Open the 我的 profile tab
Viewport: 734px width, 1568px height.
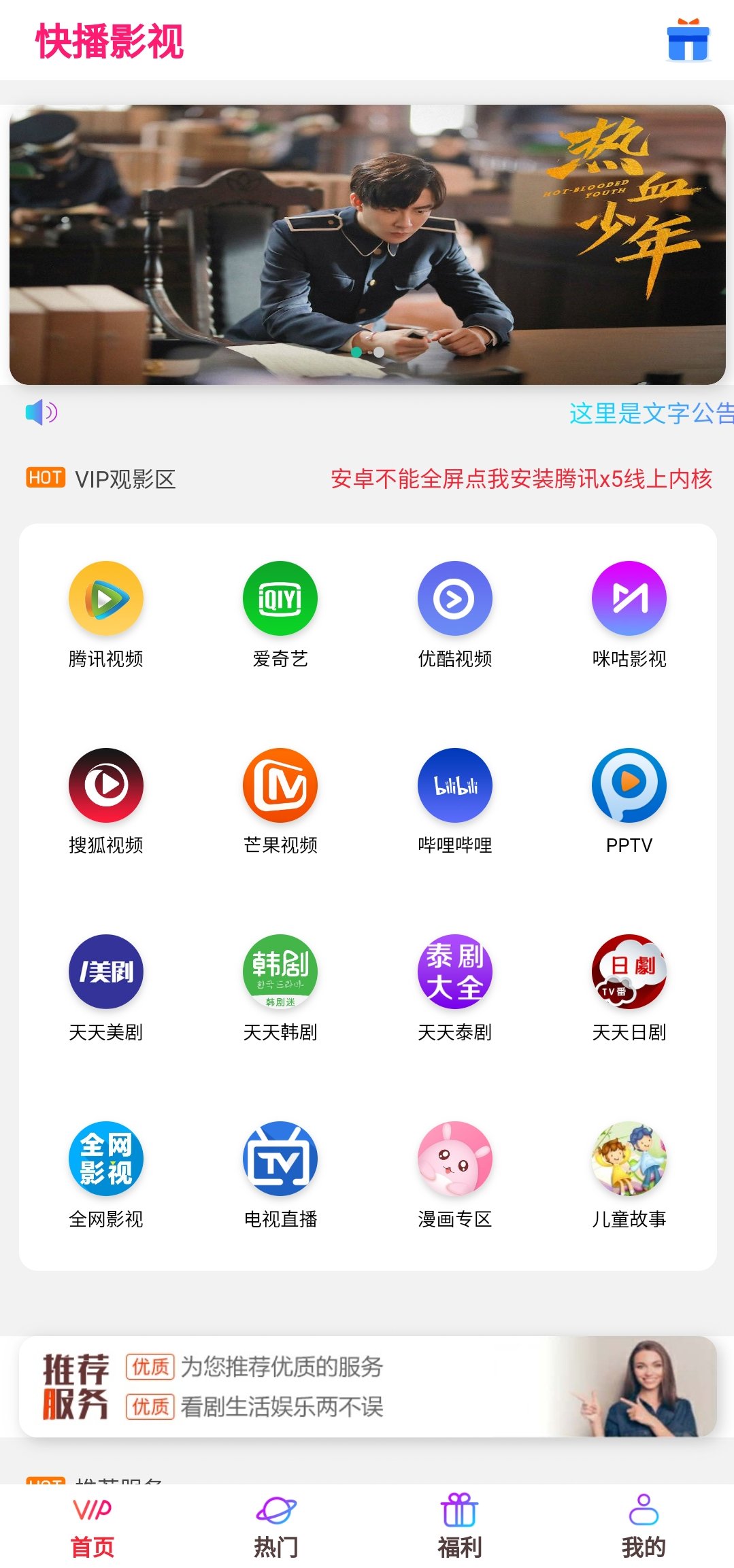point(644,1527)
